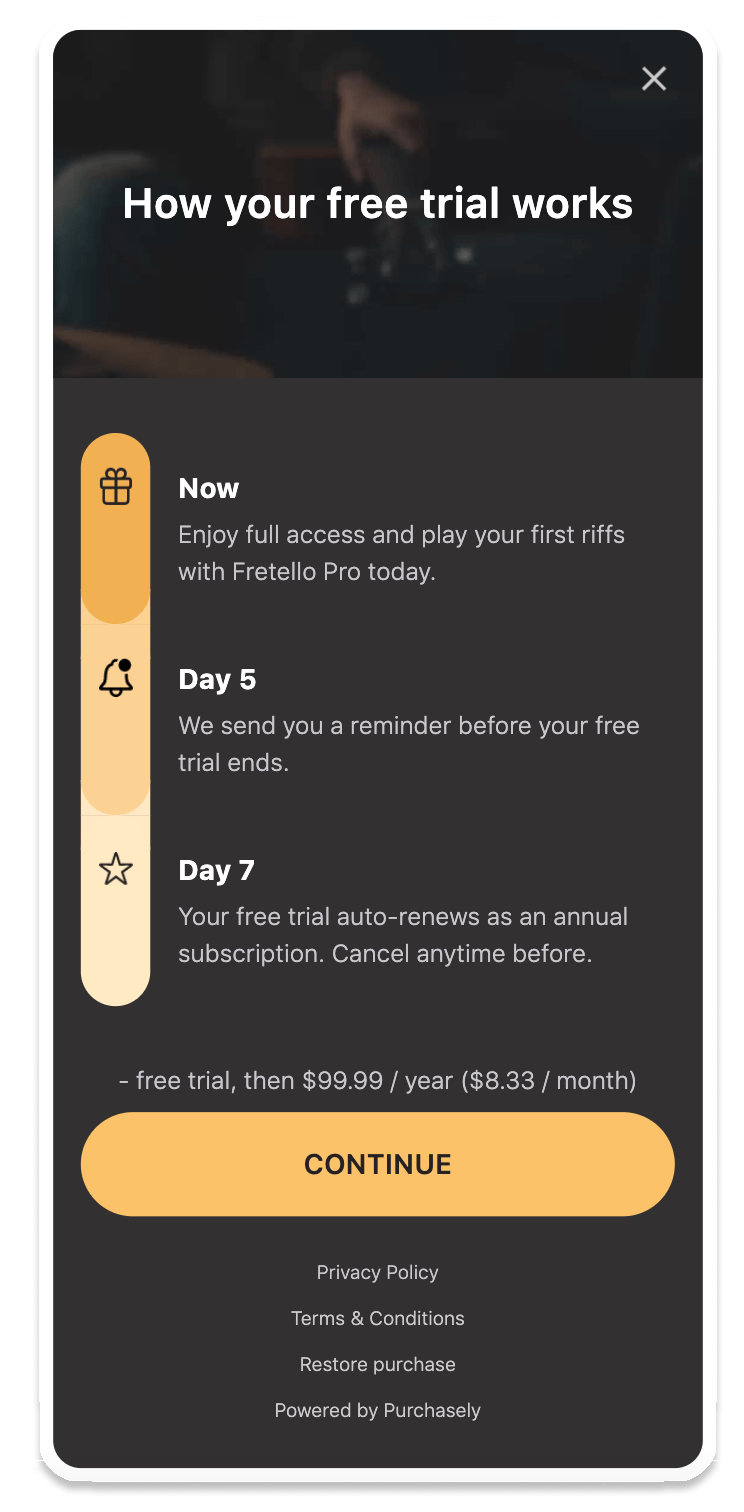Tap the hero image behind the title
Viewport: 744px width, 1512px height.
pyautogui.click(x=377, y=310)
